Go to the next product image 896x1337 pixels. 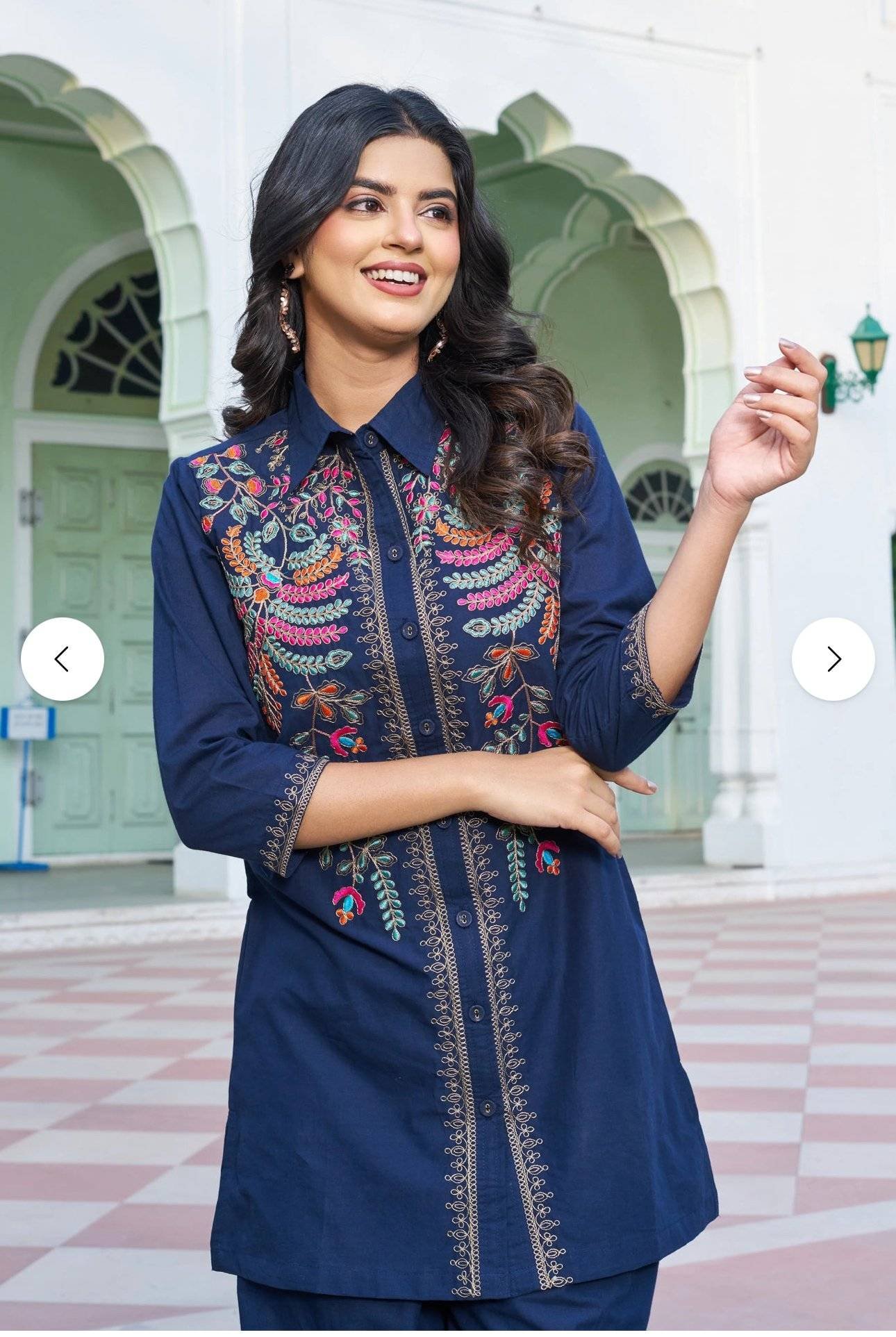pos(833,658)
